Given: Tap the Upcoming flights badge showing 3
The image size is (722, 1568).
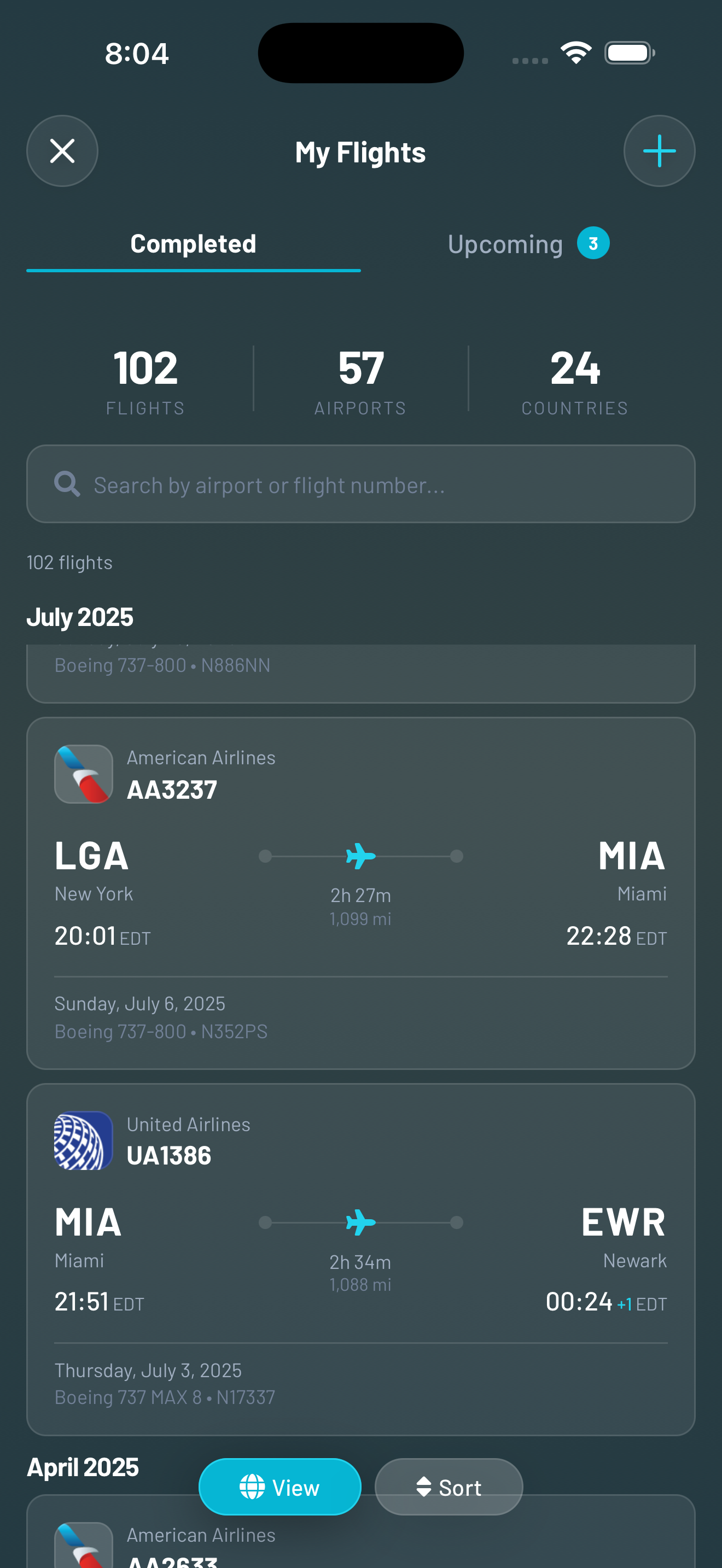Looking at the screenshot, I should [x=592, y=242].
